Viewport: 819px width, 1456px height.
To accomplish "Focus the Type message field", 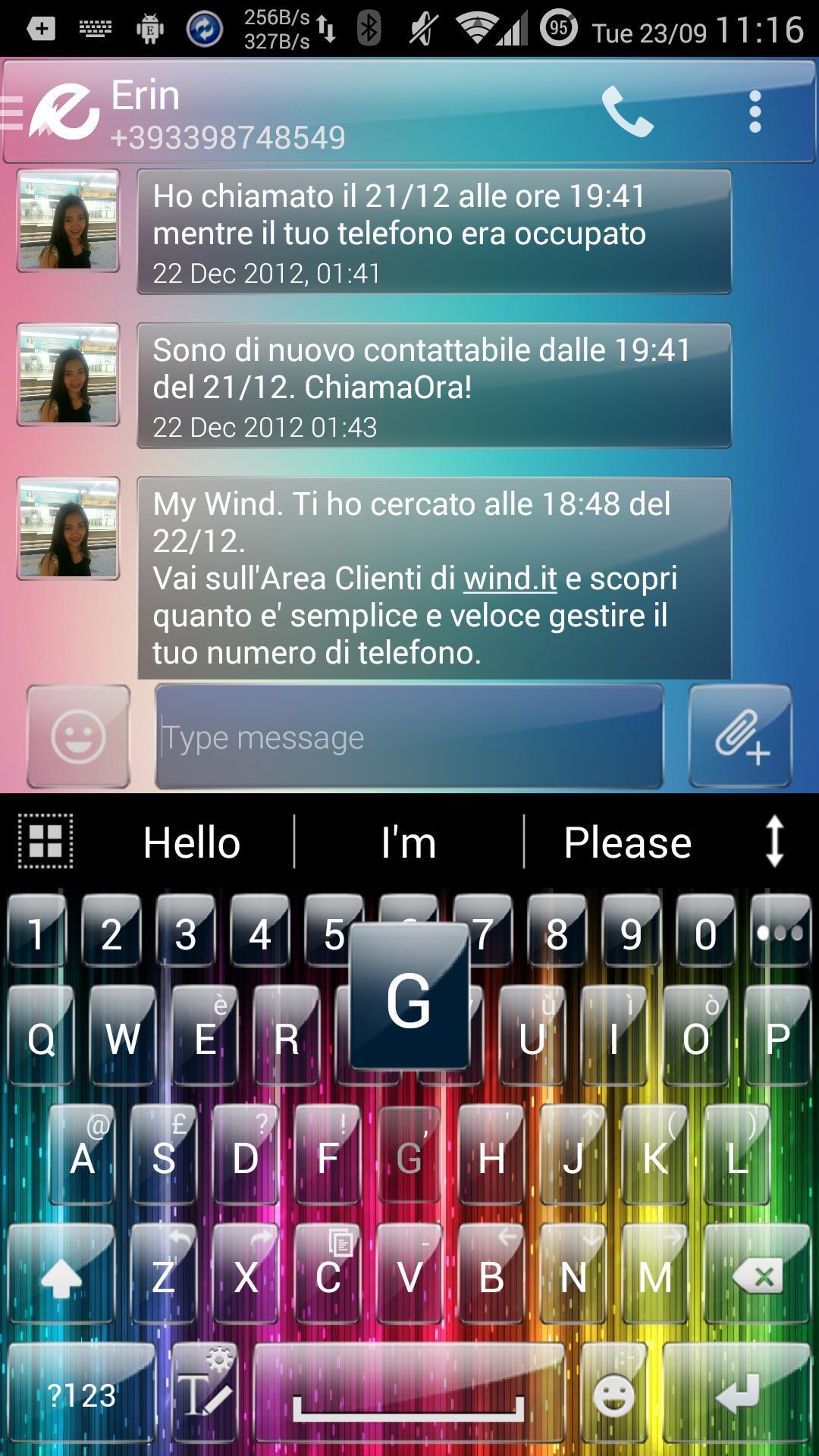I will coord(409,737).
